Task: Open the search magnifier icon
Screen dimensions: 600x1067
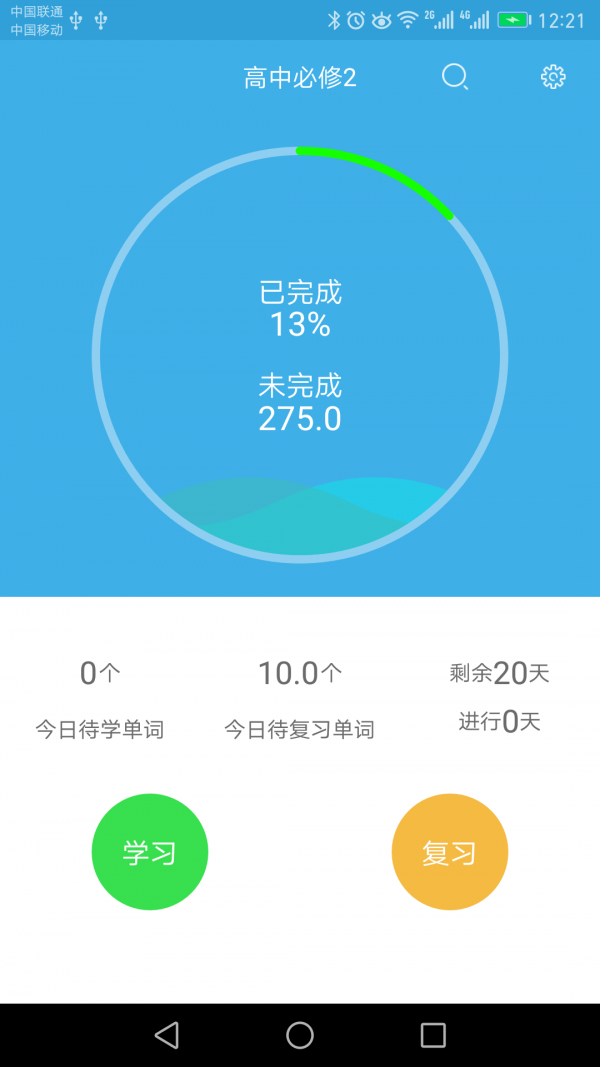Action: pos(455,77)
